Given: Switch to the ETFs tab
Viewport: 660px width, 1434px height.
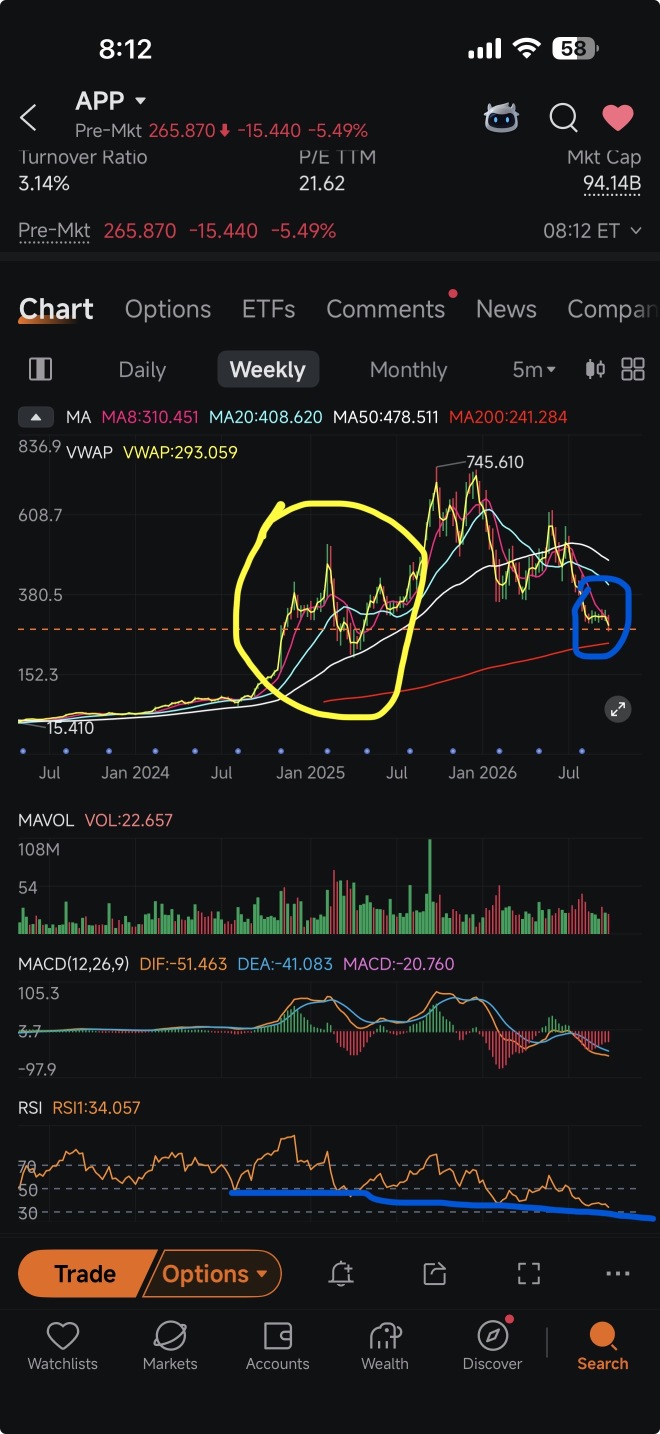Looking at the screenshot, I should 269,309.
